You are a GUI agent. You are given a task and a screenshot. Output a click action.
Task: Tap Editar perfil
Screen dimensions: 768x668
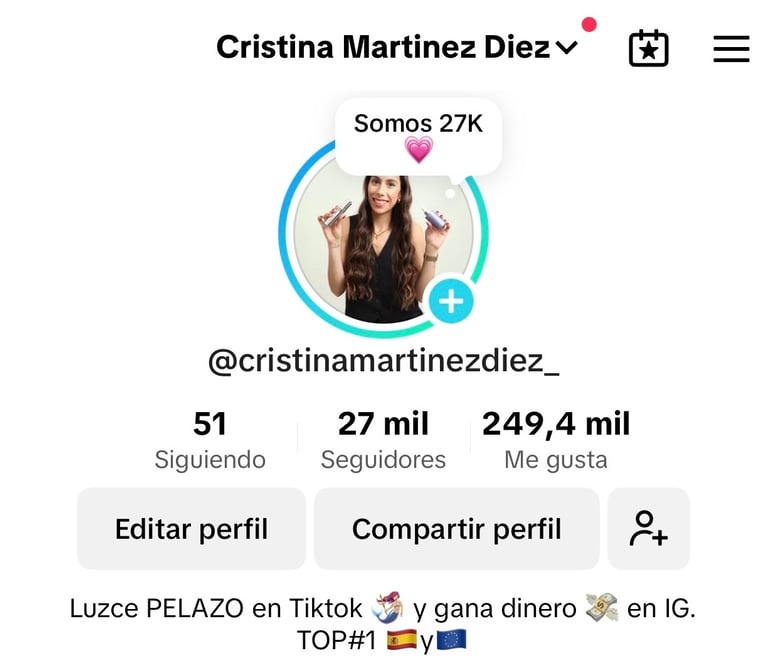tap(191, 529)
